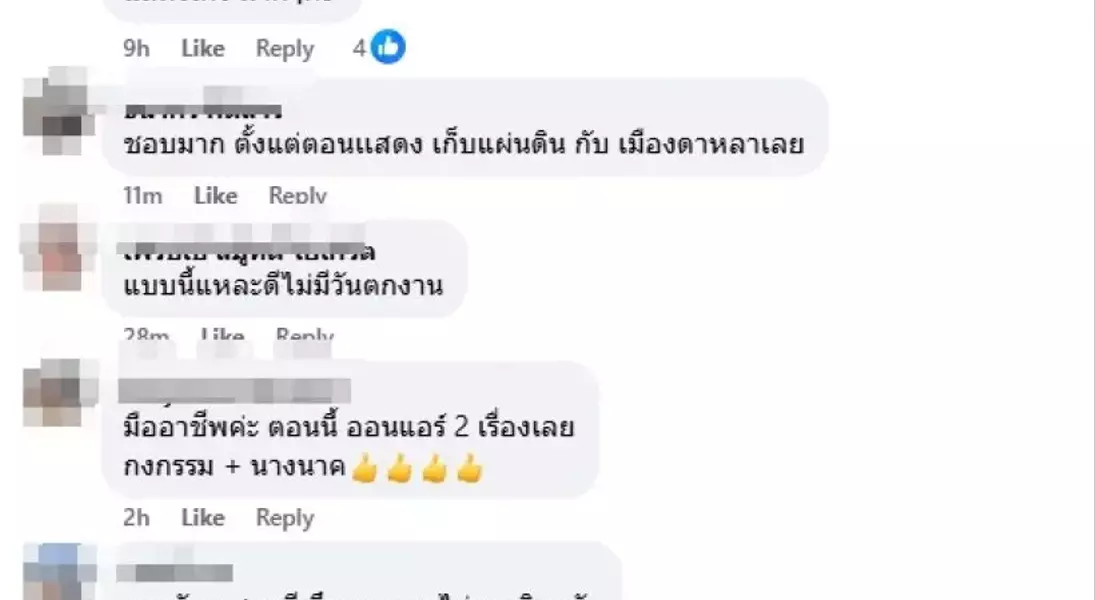Reply to the comment mentioning เมืองดาหลา
This screenshot has width=1095, height=600.
(x=297, y=195)
